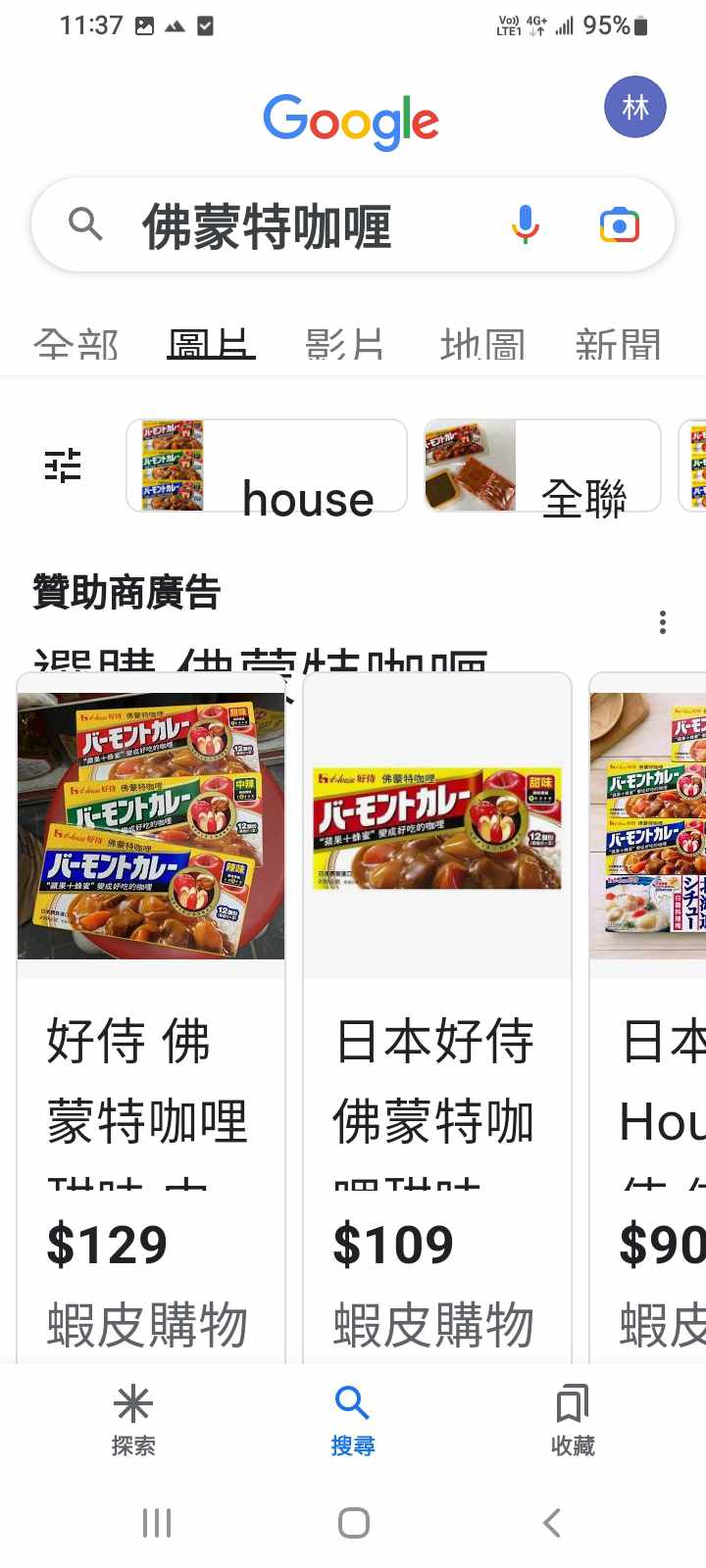This screenshot has height=1568, width=706.
Task: Open Google Lens camera search
Action: pyautogui.click(x=619, y=225)
